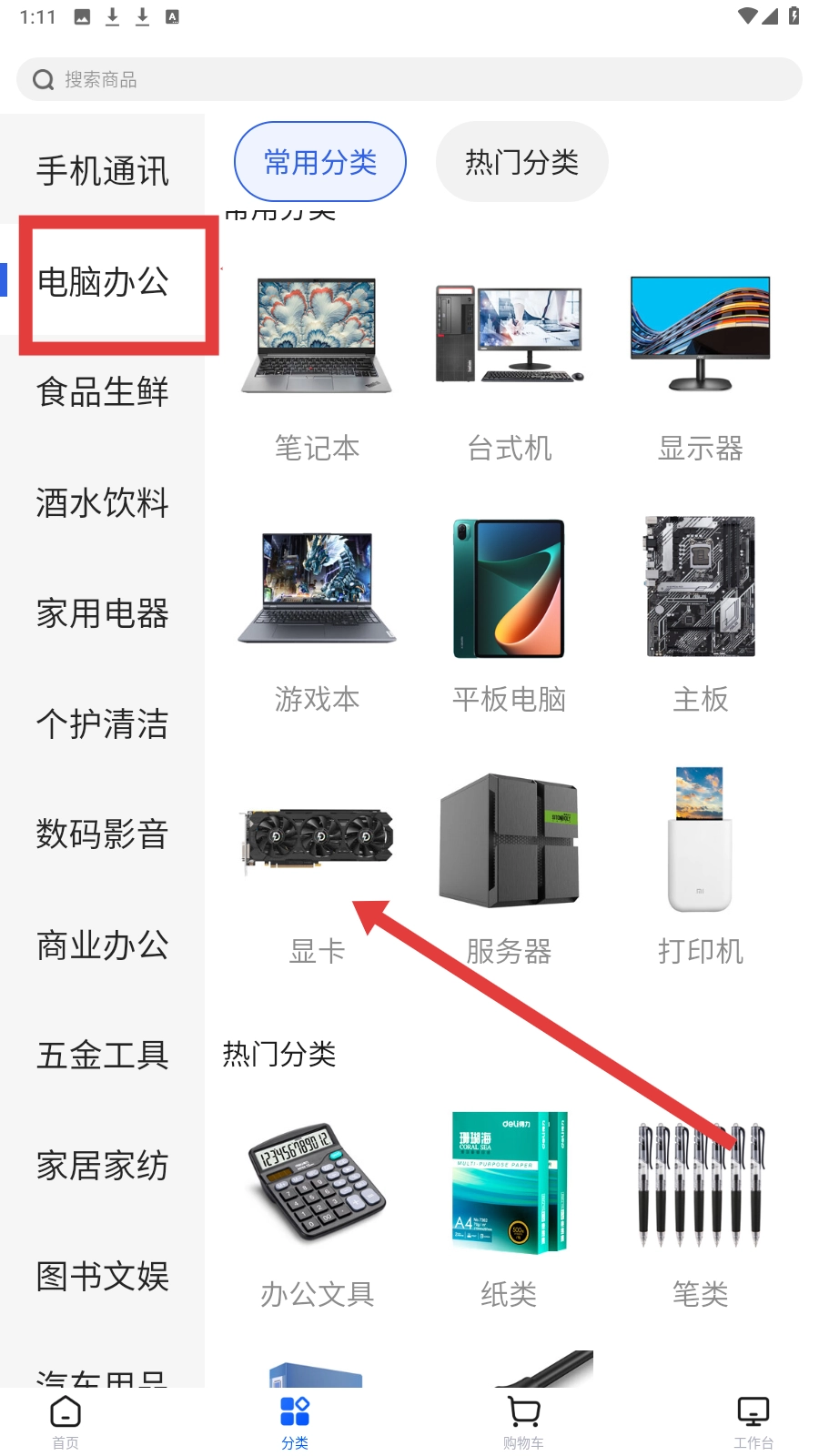The height and width of the screenshot is (1456, 819).
Task: Open the 台式机 subcategory
Action: click(x=509, y=364)
